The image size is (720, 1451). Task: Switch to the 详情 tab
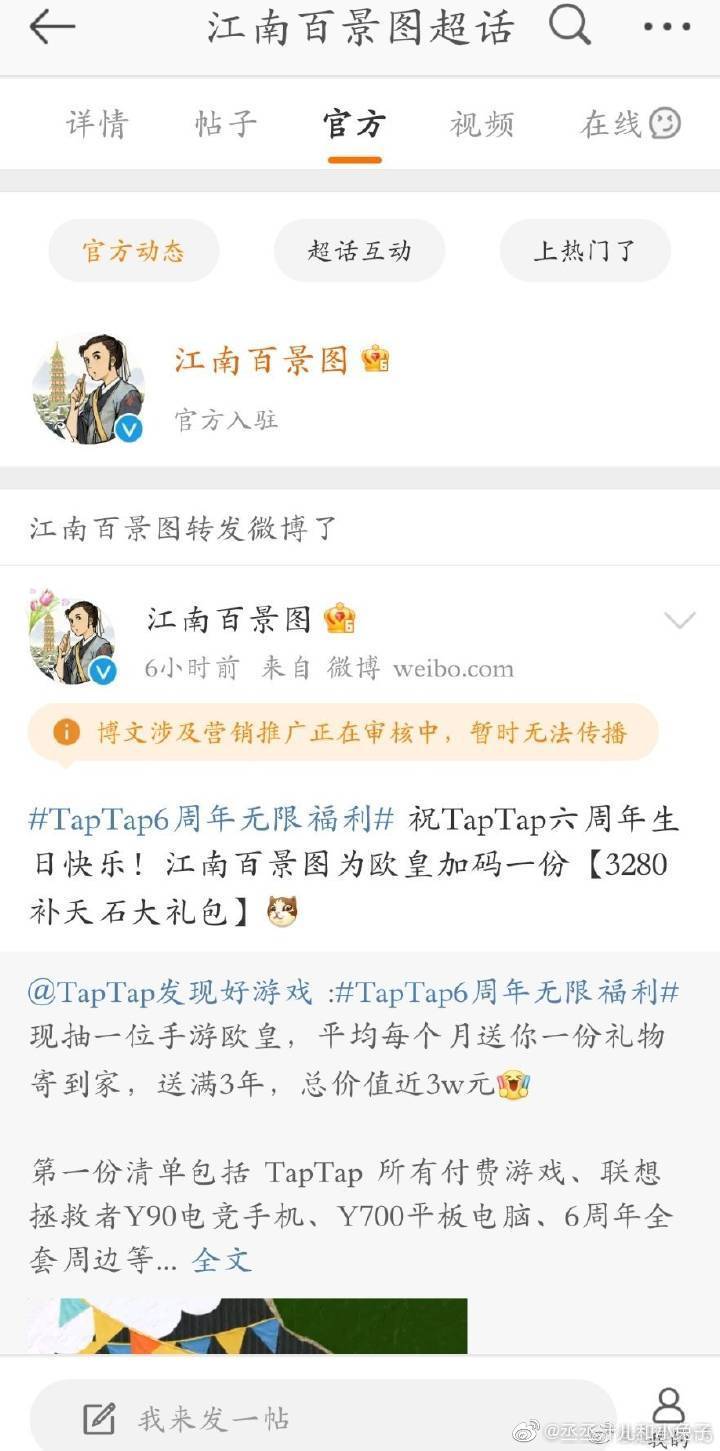(98, 124)
